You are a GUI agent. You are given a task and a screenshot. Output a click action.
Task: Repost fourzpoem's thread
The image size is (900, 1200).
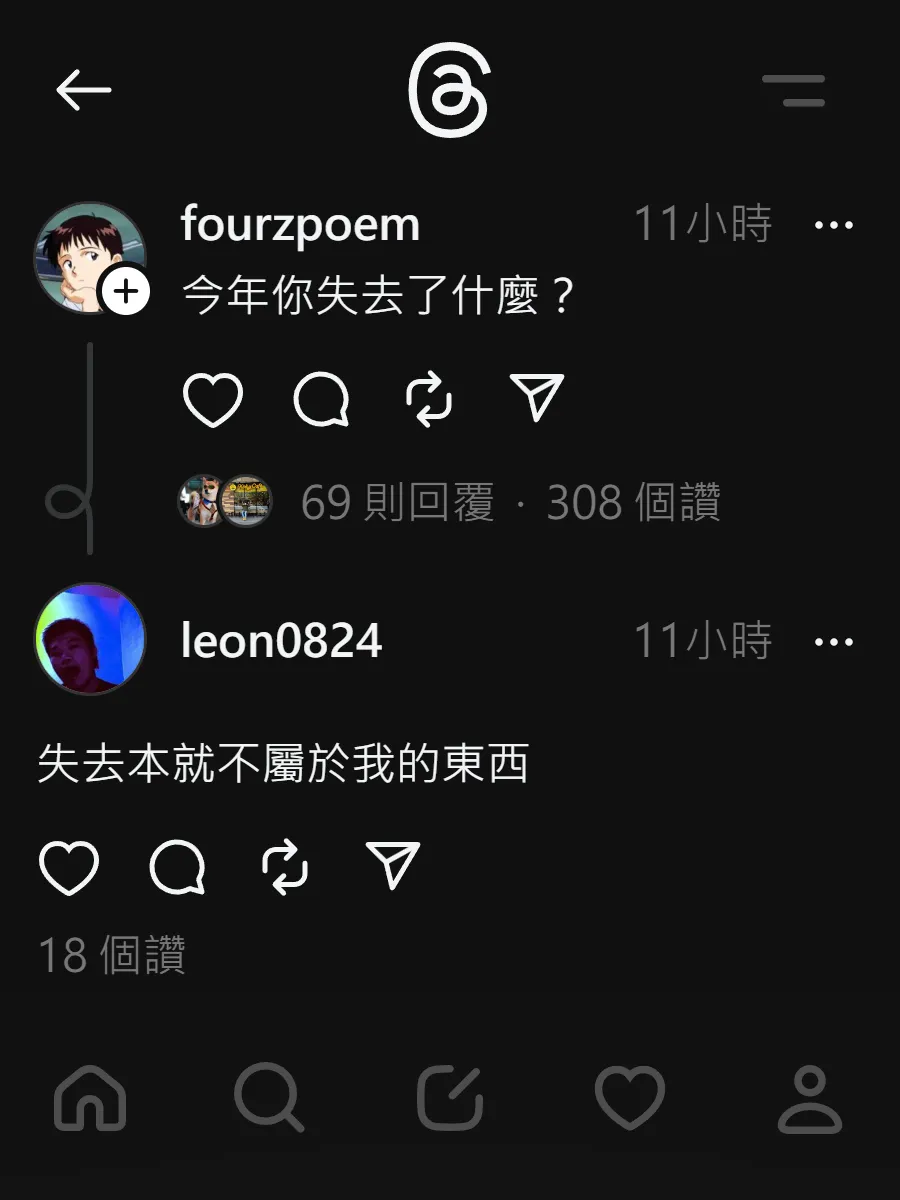[x=429, y=400]
